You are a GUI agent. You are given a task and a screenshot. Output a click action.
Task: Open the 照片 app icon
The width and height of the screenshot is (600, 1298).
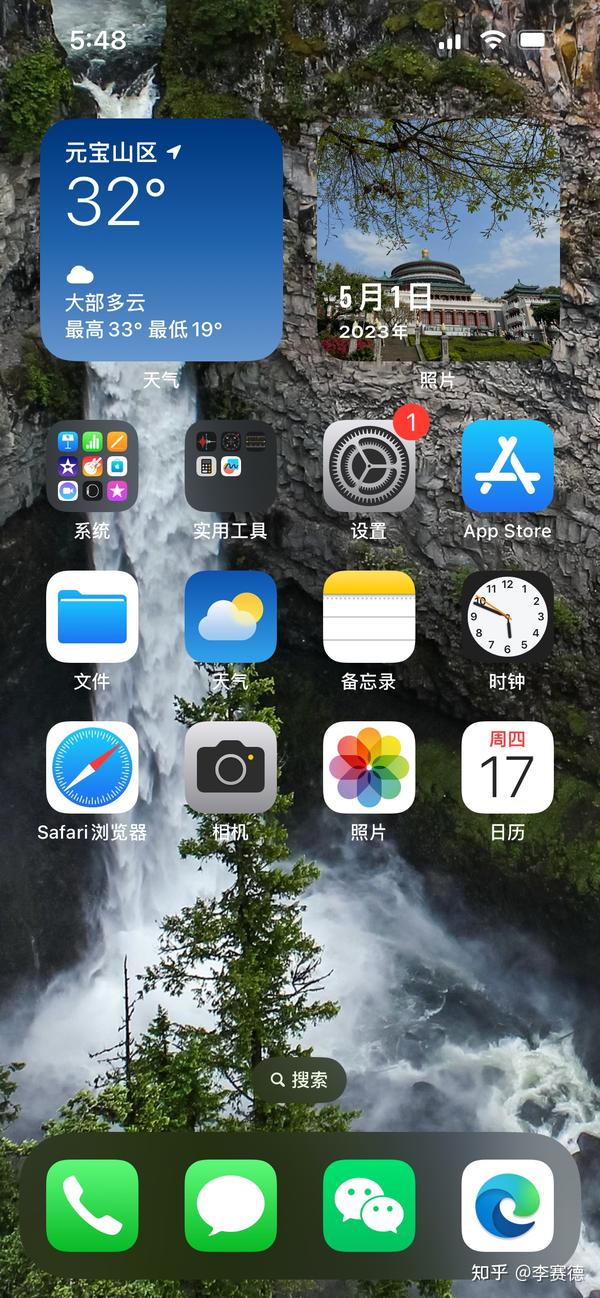pyautogui.click(x=369, y=767)
